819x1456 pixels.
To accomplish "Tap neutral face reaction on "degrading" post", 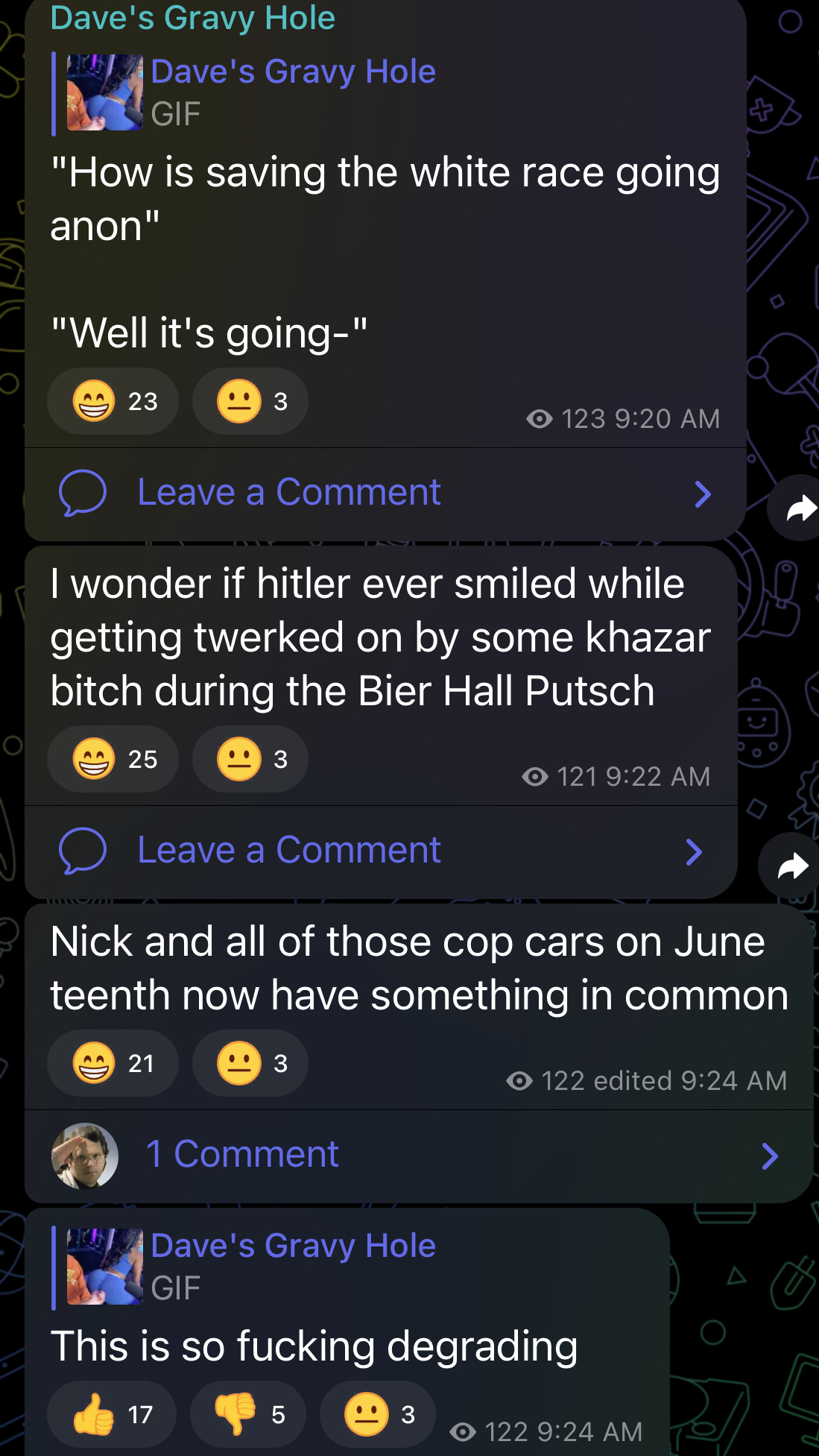I will [378, 1414].
